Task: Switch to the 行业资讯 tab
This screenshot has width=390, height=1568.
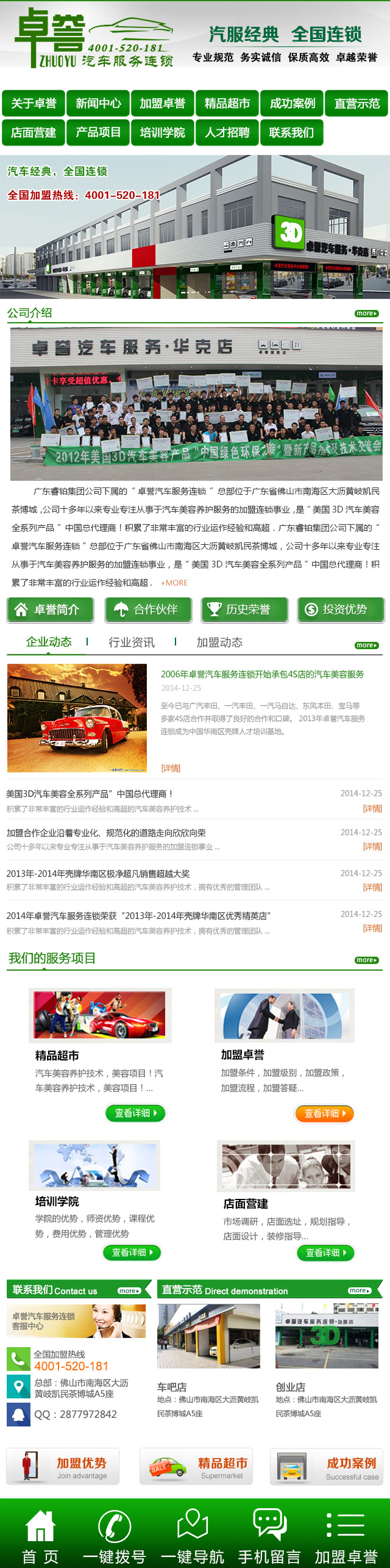Action: pos(132,642)
